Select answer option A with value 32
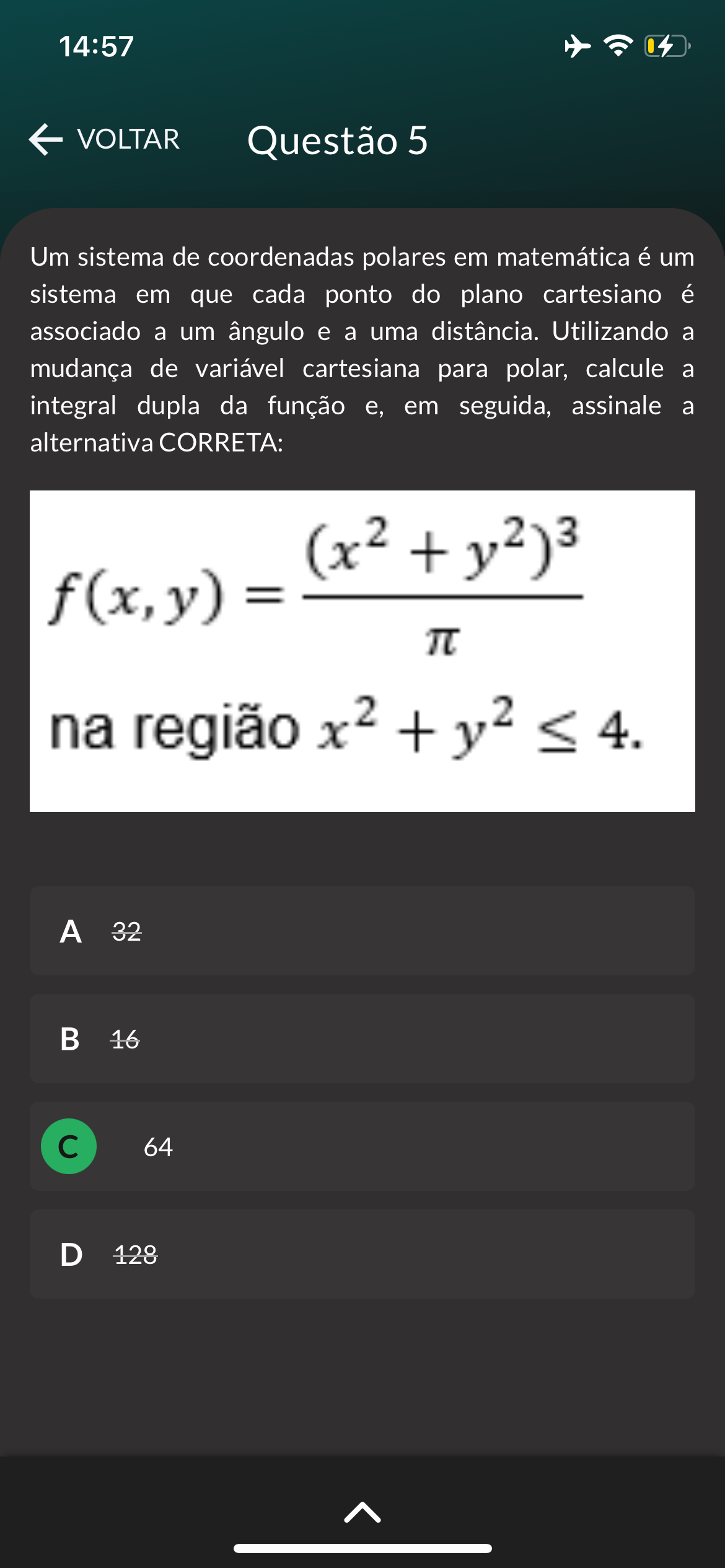Image resolution: width=725 pixels, height=1568 pixels. (362, 931)
